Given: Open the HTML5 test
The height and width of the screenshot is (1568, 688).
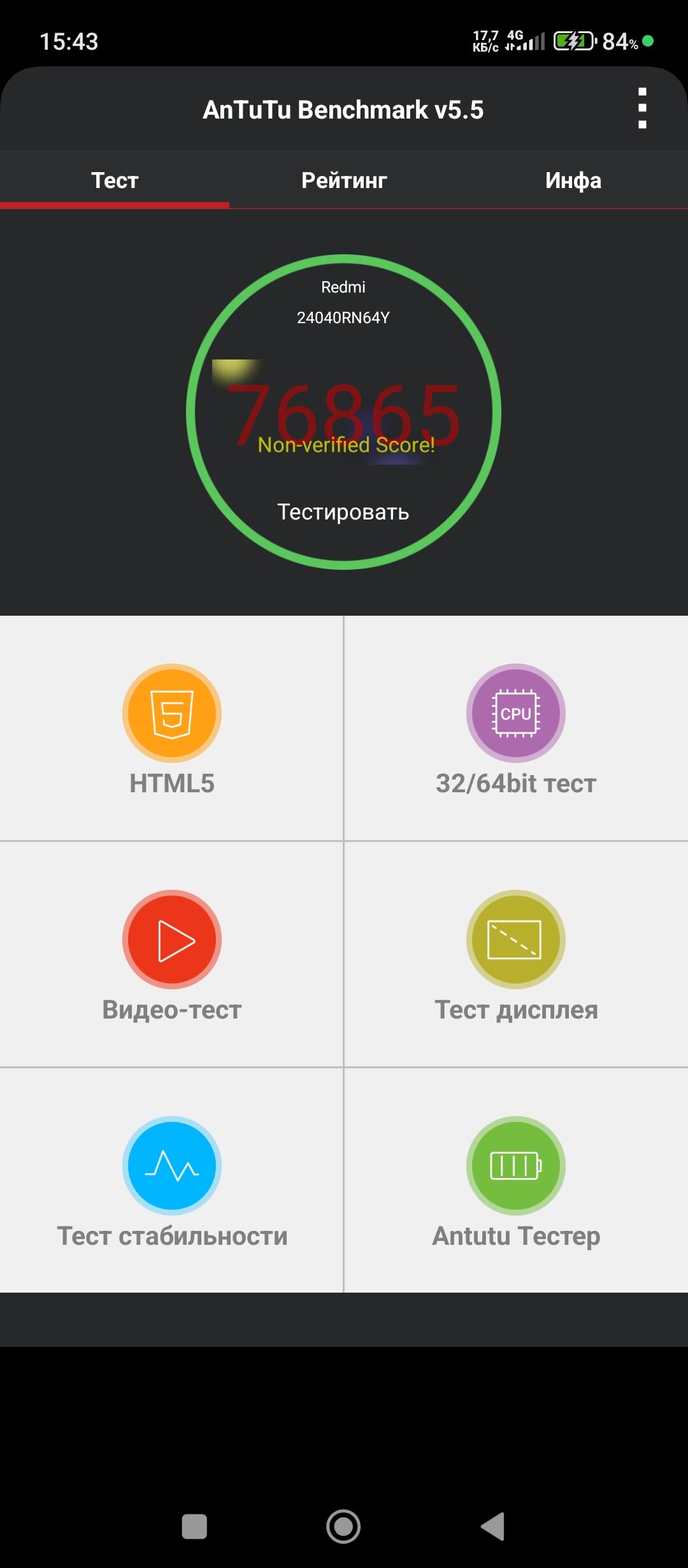Looking at the screenshot, I should click(x=172, y=729).
